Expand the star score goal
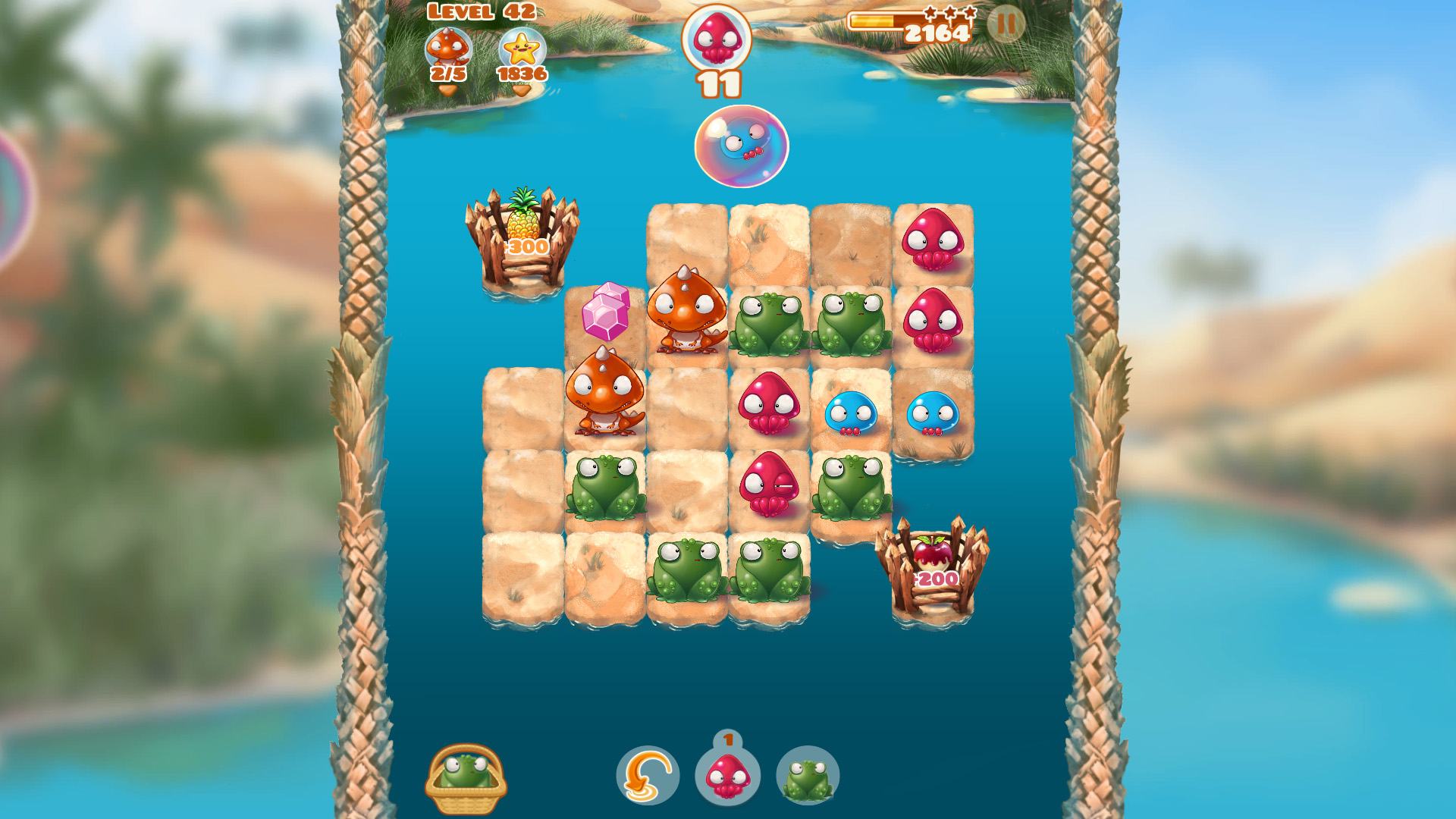 click(522, 55)
